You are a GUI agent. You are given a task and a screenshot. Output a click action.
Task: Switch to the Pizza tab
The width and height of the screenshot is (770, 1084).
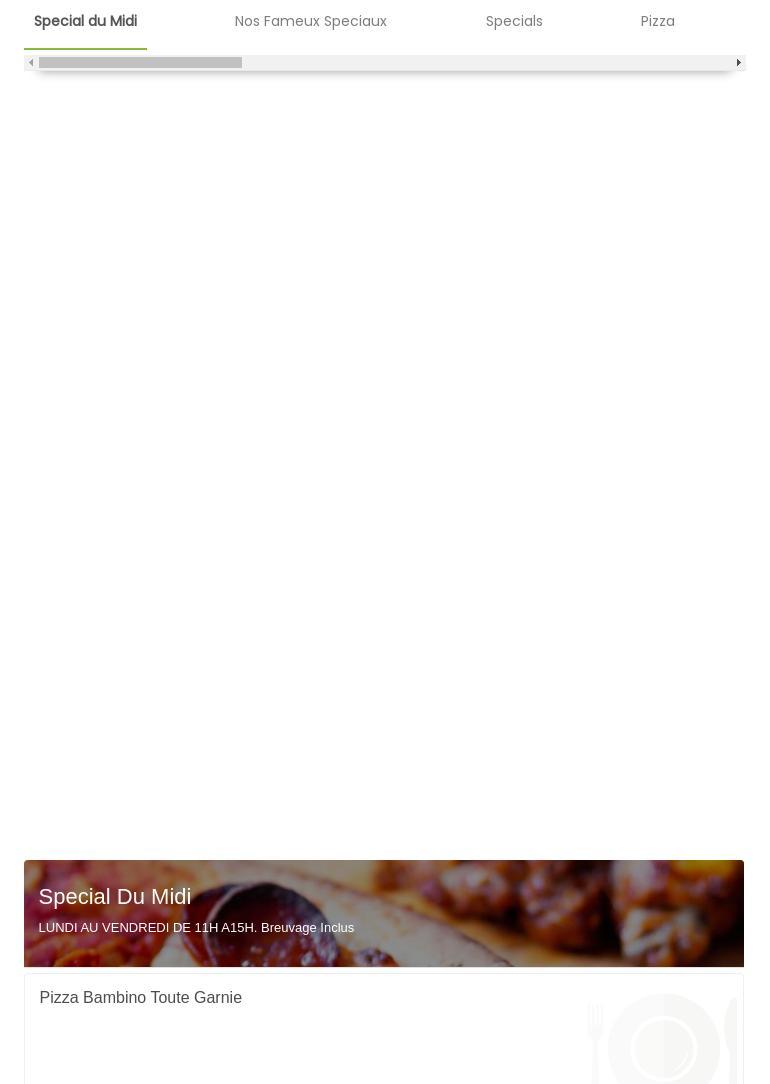(657, 22)
